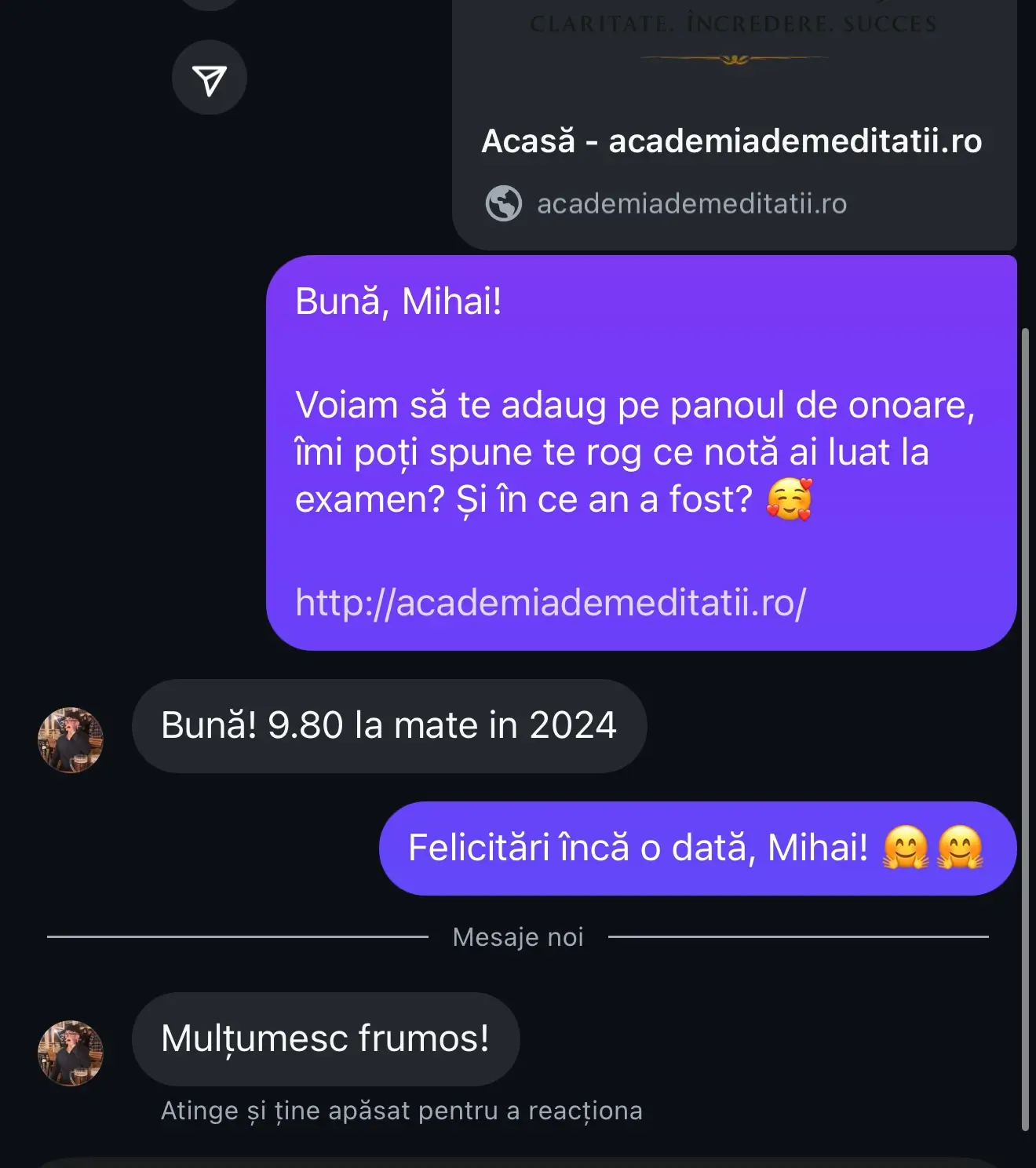Viewport: 1036px width, 1168px height.
Task: Tap the gold ornament divider in the preview image
Action: tap(734, 56)
